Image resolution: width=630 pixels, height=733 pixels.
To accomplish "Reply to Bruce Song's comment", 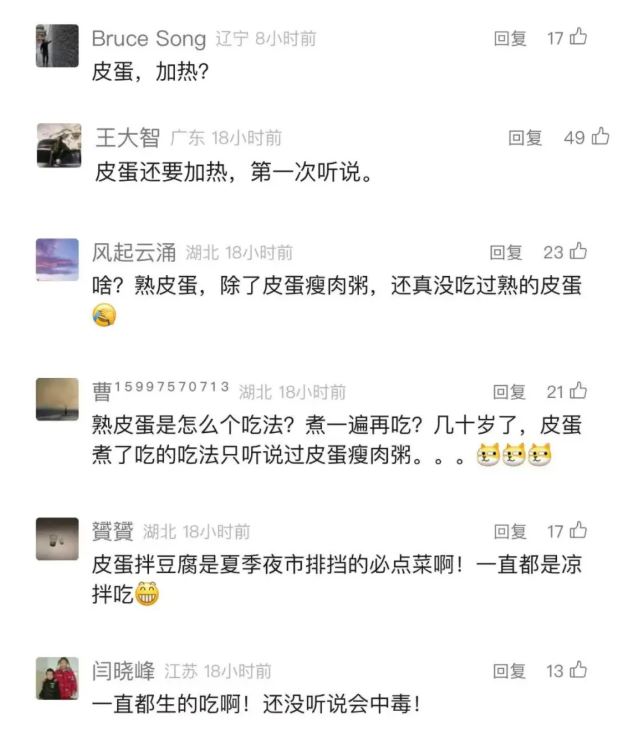I will coord(510,39).
